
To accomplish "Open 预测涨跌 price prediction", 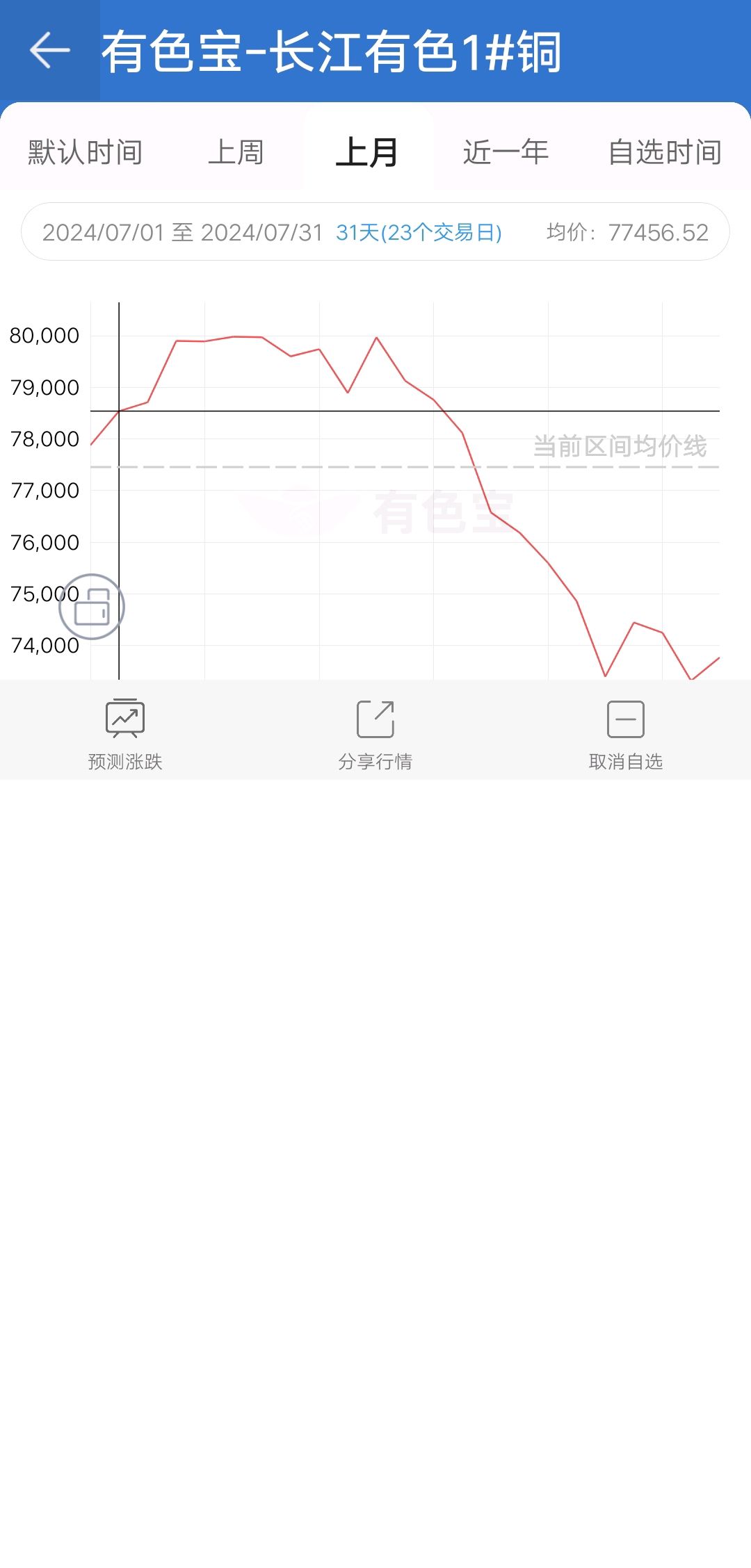I will (125, 735).
